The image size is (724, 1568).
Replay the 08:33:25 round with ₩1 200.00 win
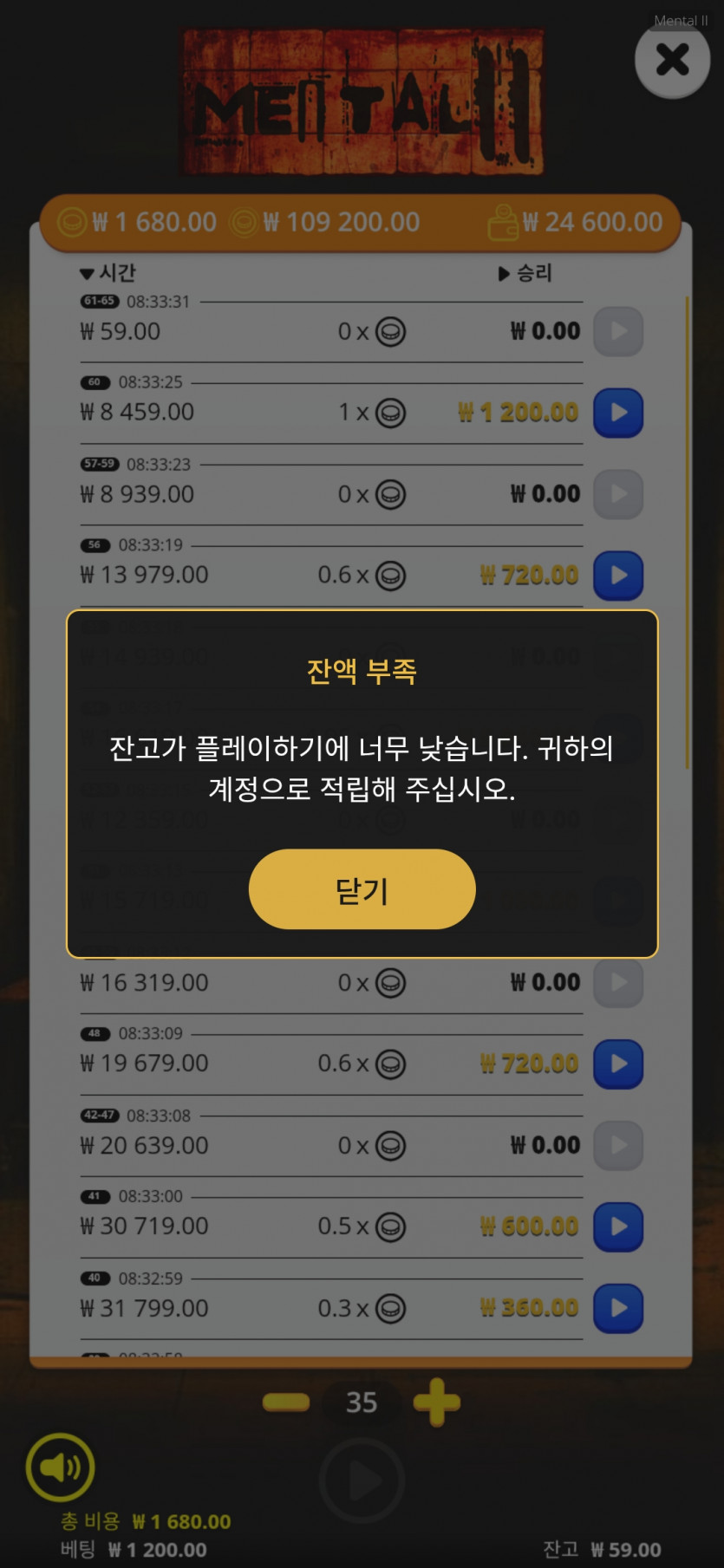pyautogui.click(x=618, y=413)
